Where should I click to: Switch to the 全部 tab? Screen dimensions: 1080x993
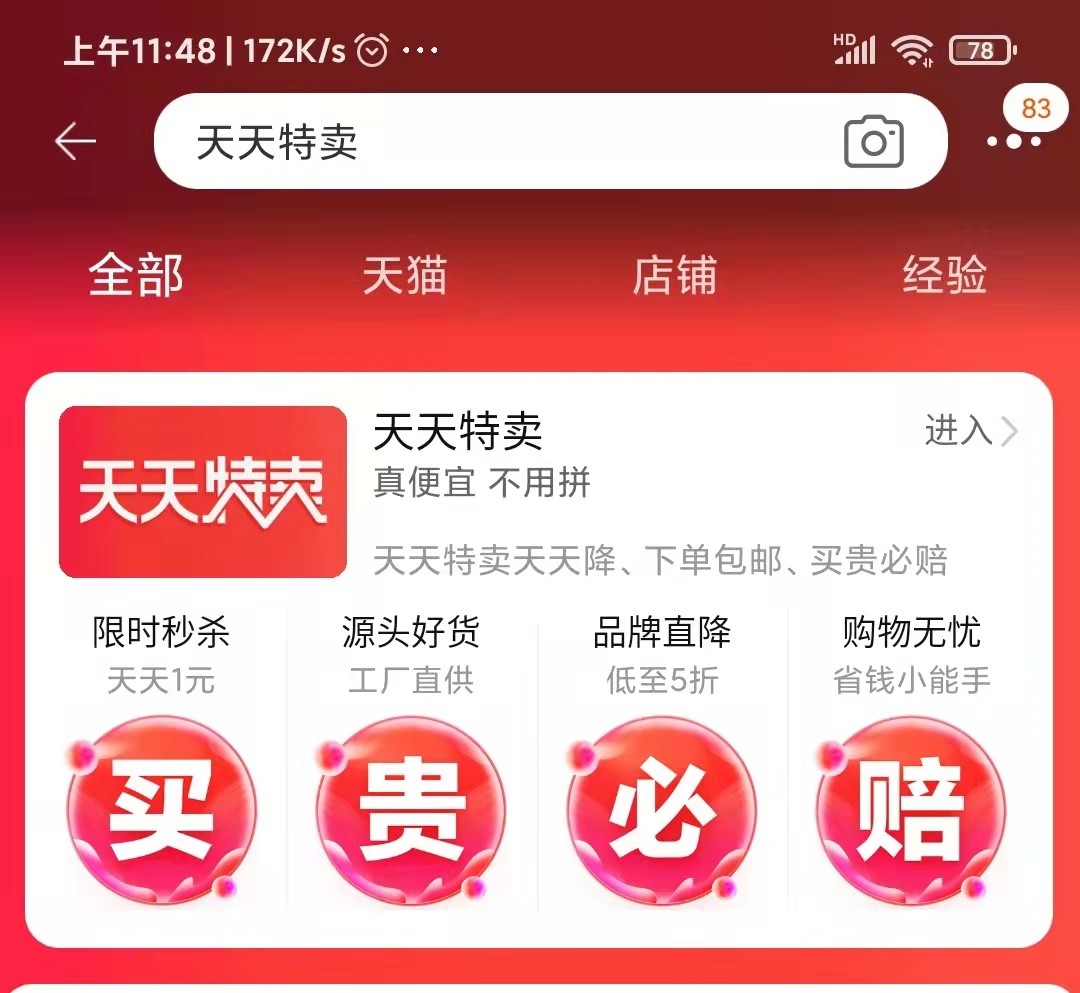pos(136,275)
